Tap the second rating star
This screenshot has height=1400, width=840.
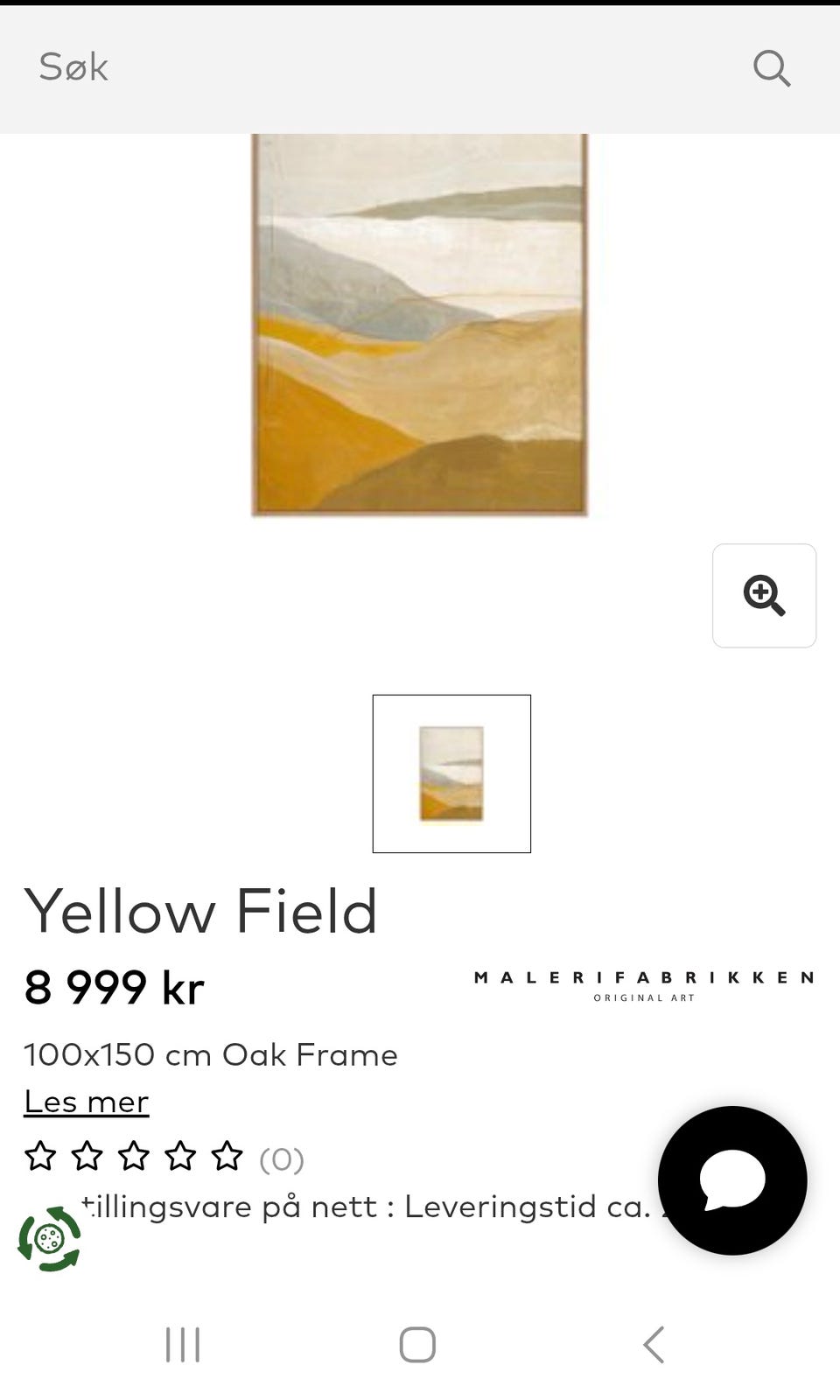coord(86,1157)
